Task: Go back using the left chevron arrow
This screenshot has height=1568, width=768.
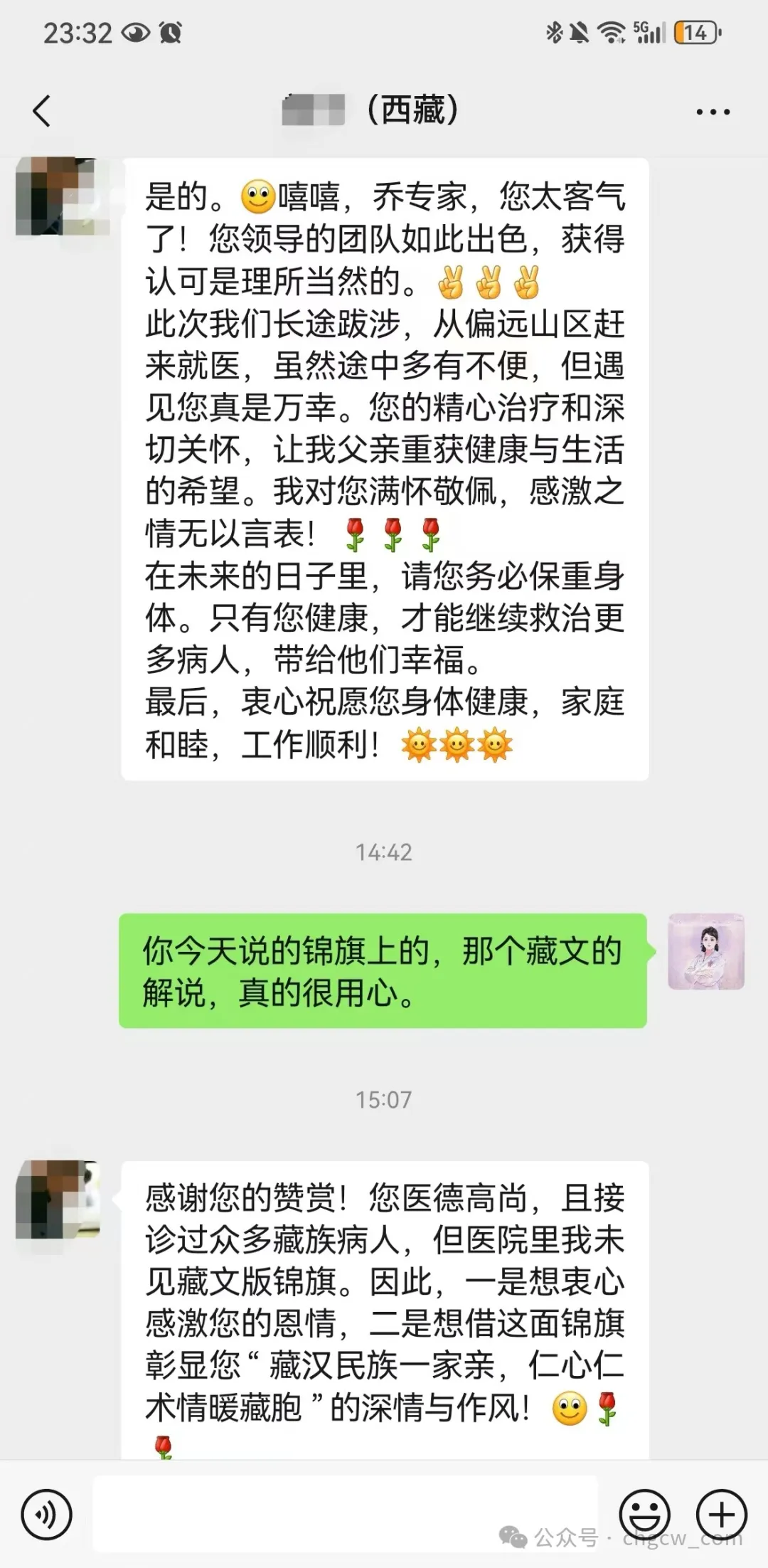Action: (43, 110)
